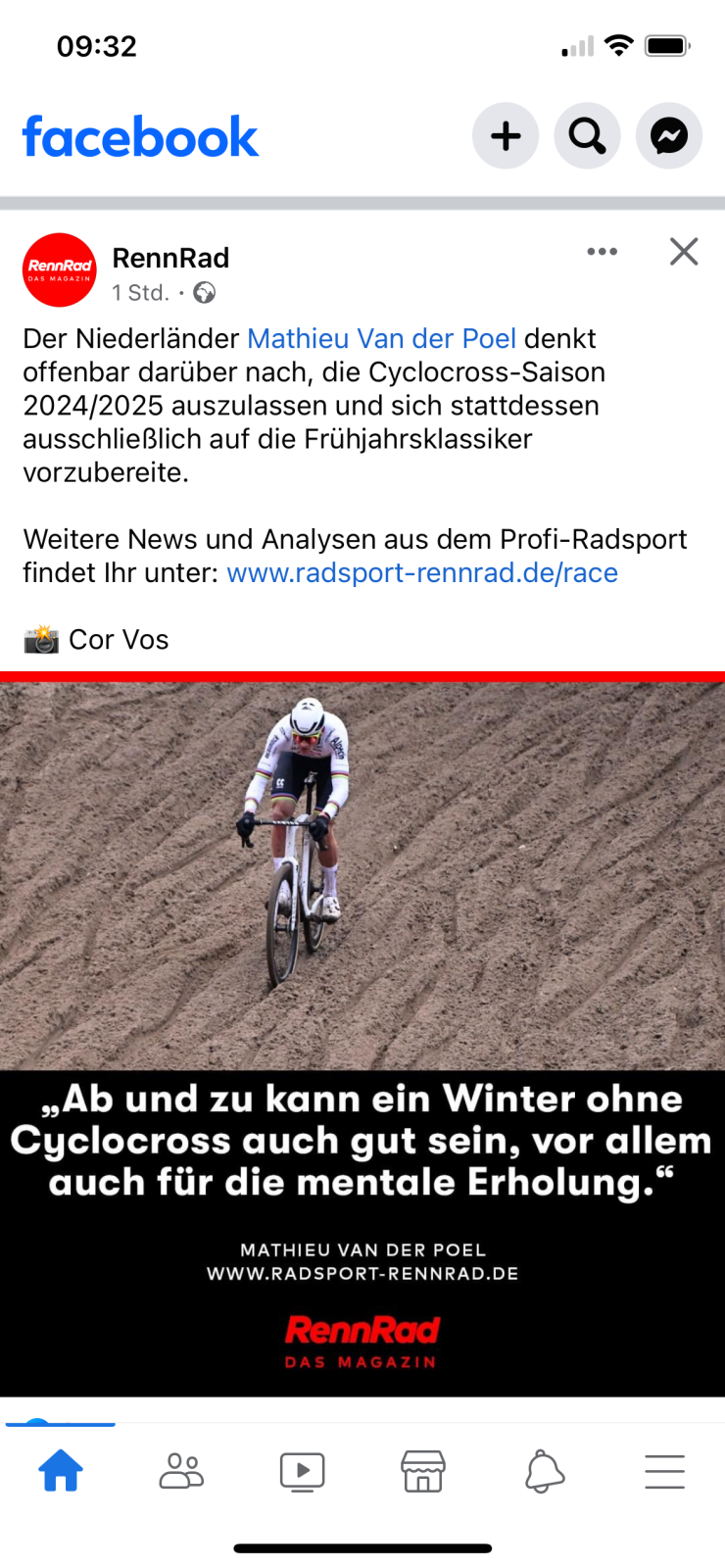Open the three-dot menu on the RennRad post
The width and height of the screenshot is (725, 1568).
[602, 252]
